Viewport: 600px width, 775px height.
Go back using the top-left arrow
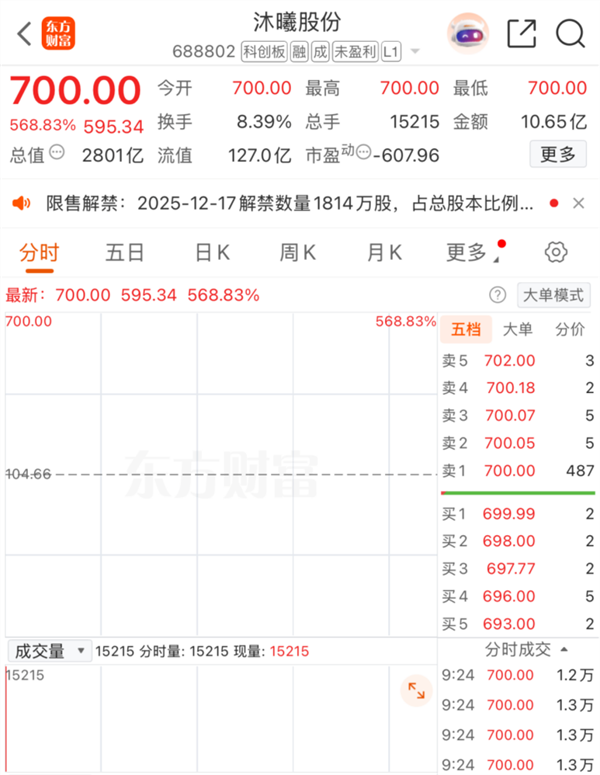(24, 34)
